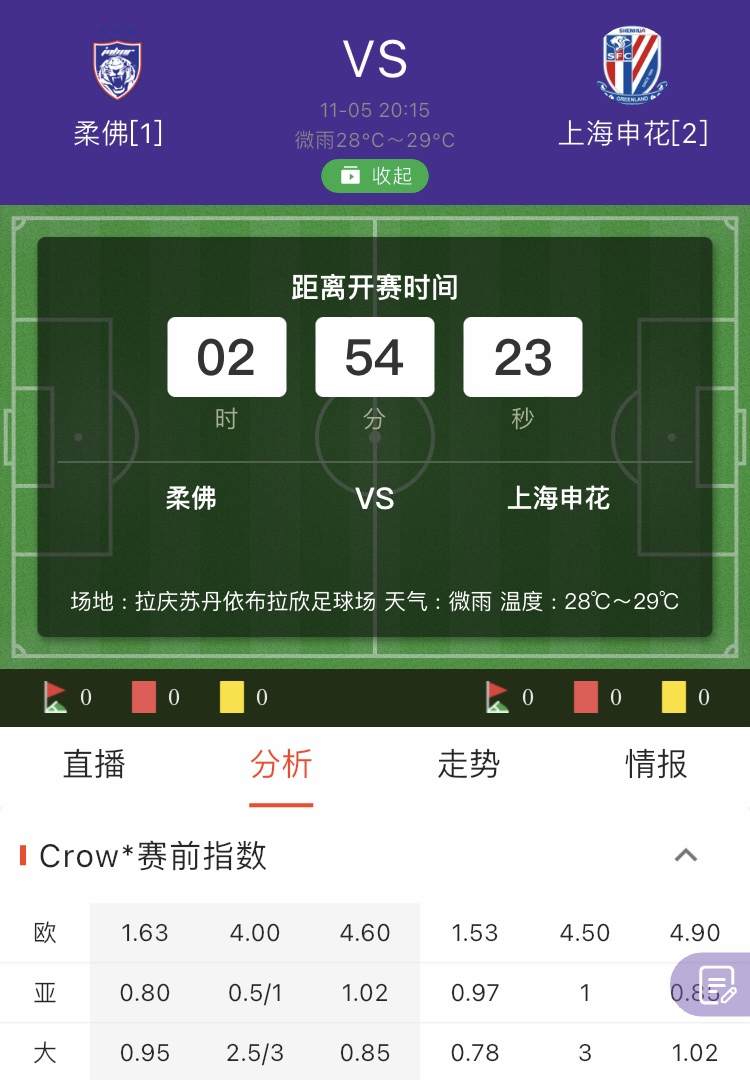
Task: Go to the 情报 tab
Action: click(x=656, y=765)
